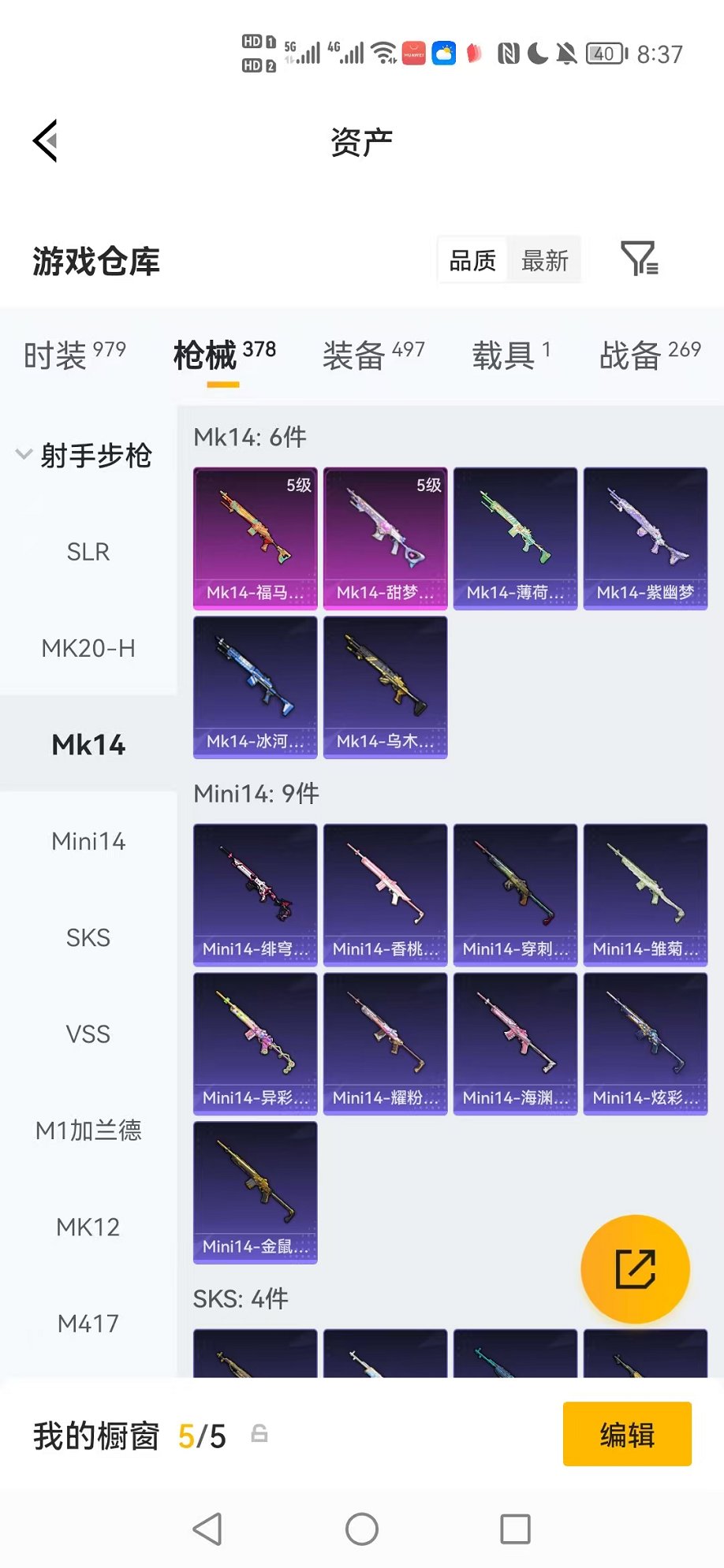Select MK20-H in the side list

coord(88,648)
